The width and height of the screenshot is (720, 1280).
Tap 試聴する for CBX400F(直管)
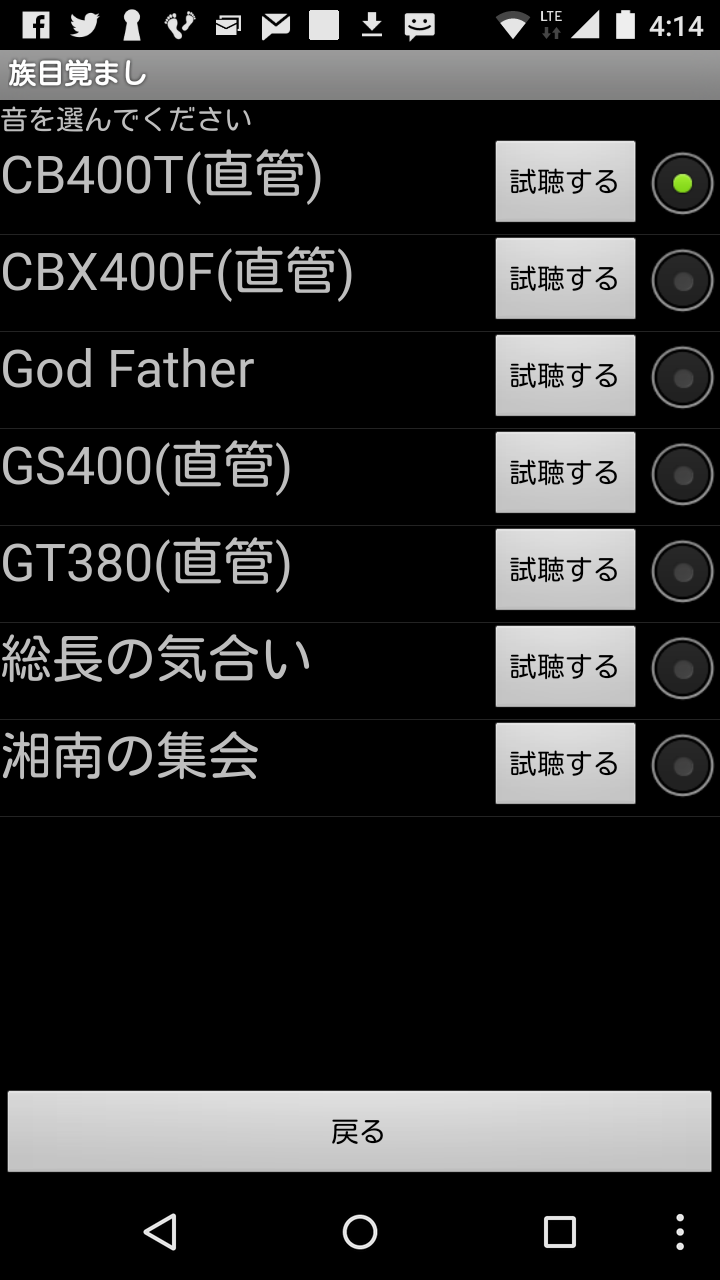tap(565, 278)
